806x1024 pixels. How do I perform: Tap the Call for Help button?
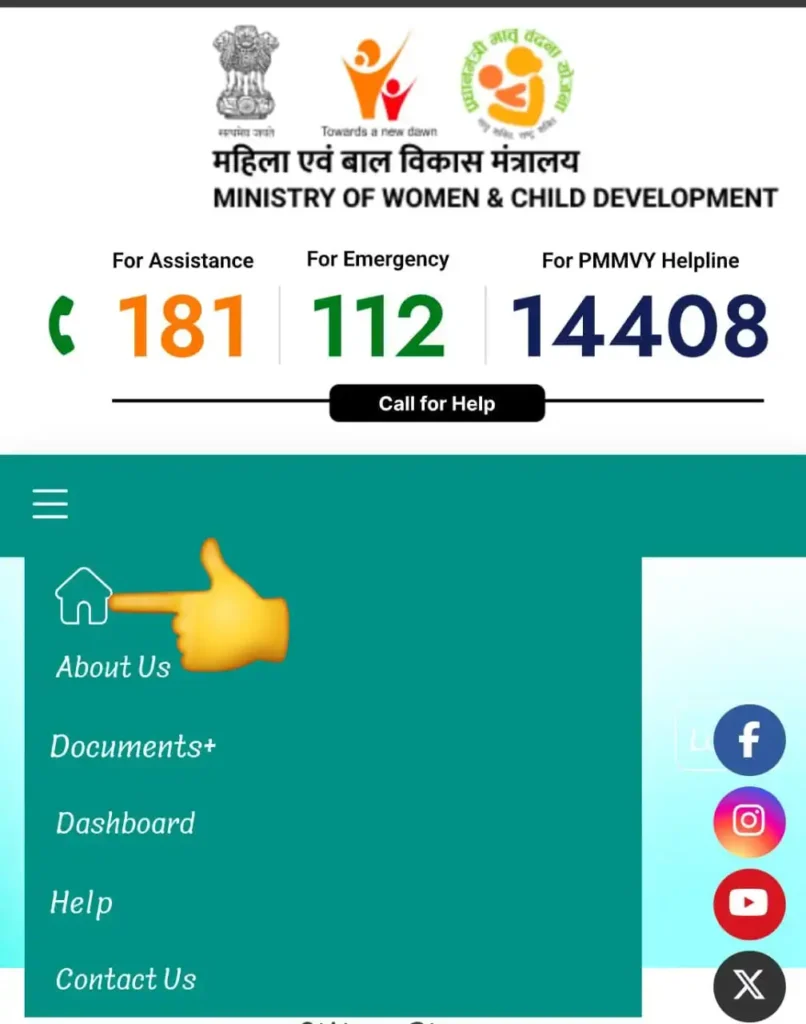[x=437, y=403]
